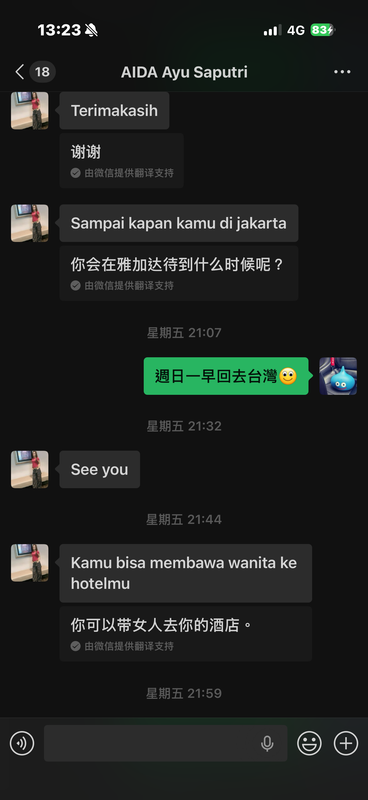Open the emoji sticker panel

[x=309, y=743]
